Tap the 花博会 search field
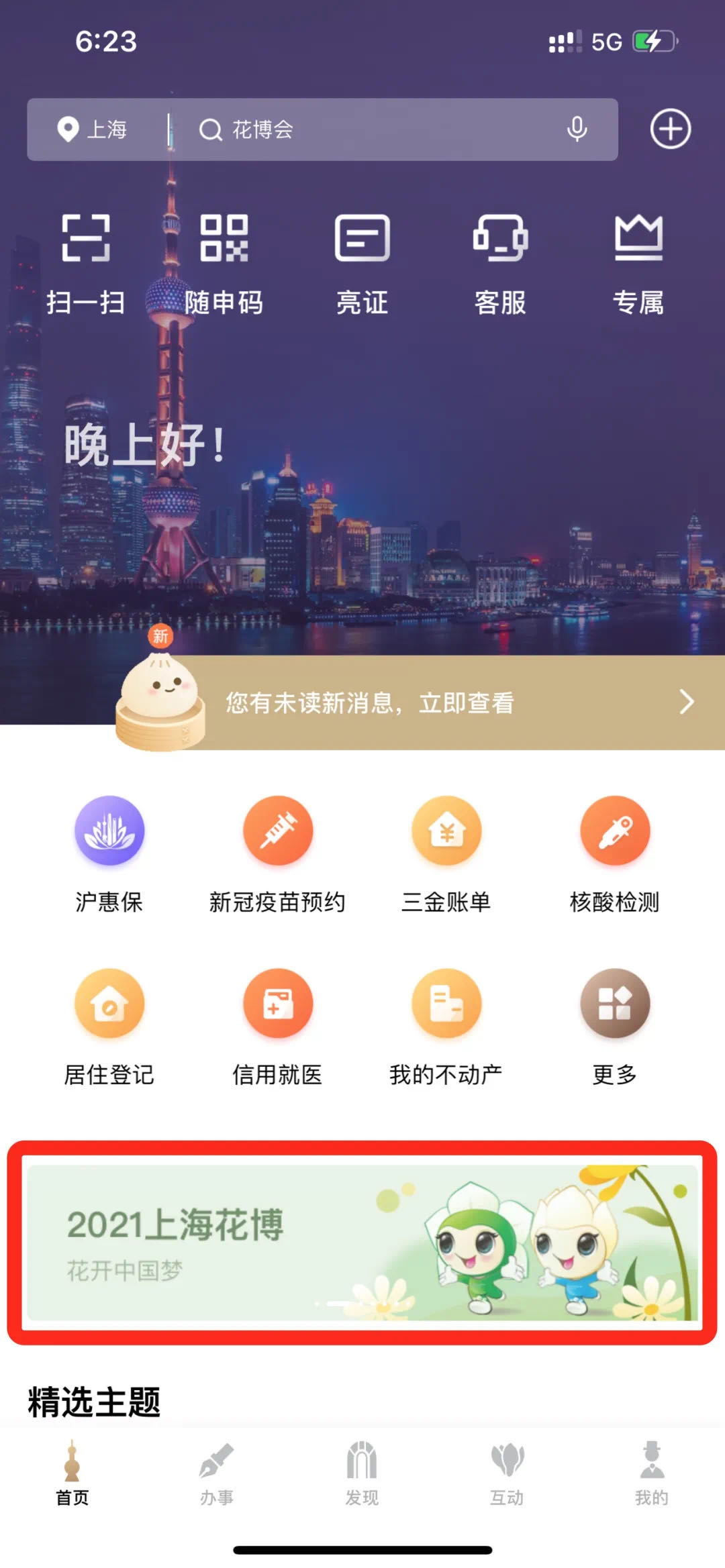 pyautogui.click(x=376, y=129)
